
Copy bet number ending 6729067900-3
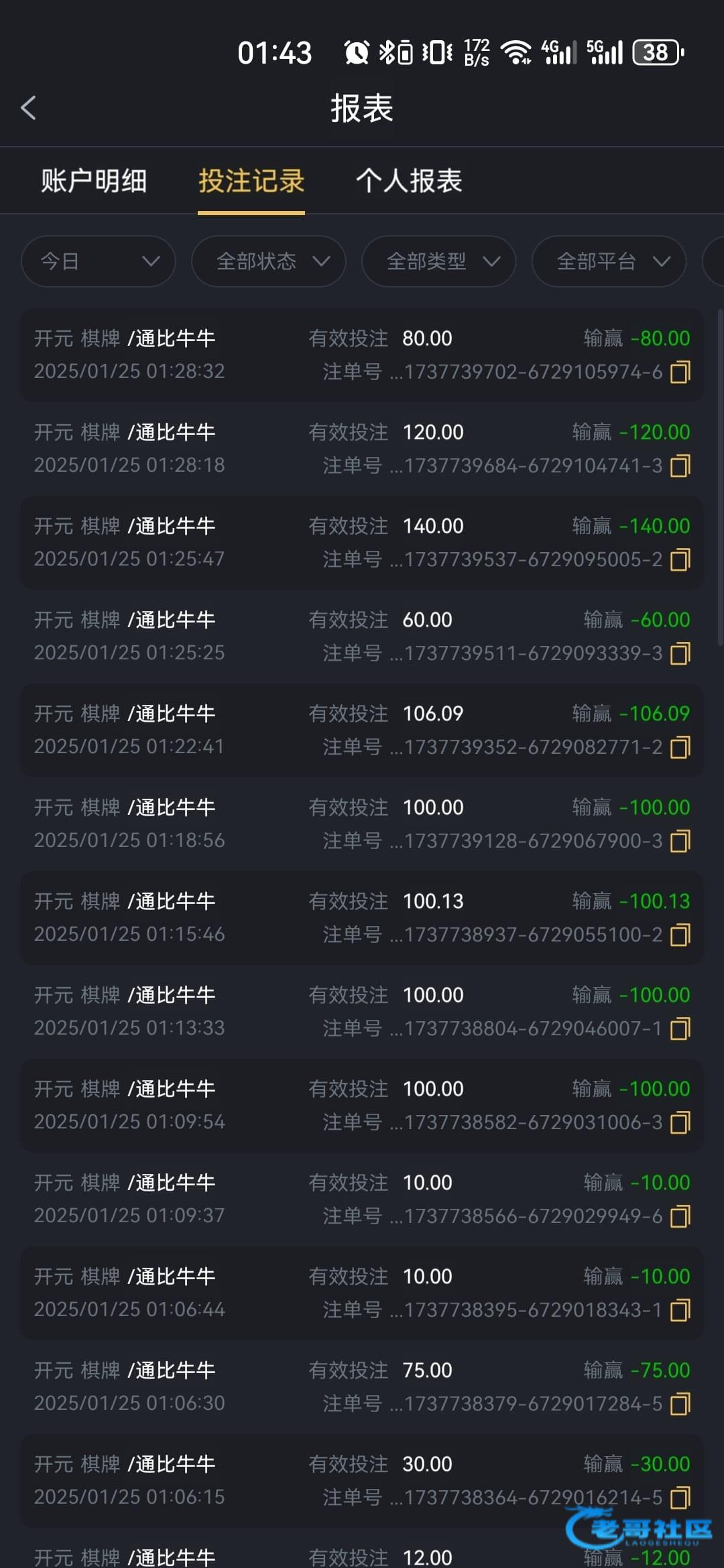tap(680, 841)
